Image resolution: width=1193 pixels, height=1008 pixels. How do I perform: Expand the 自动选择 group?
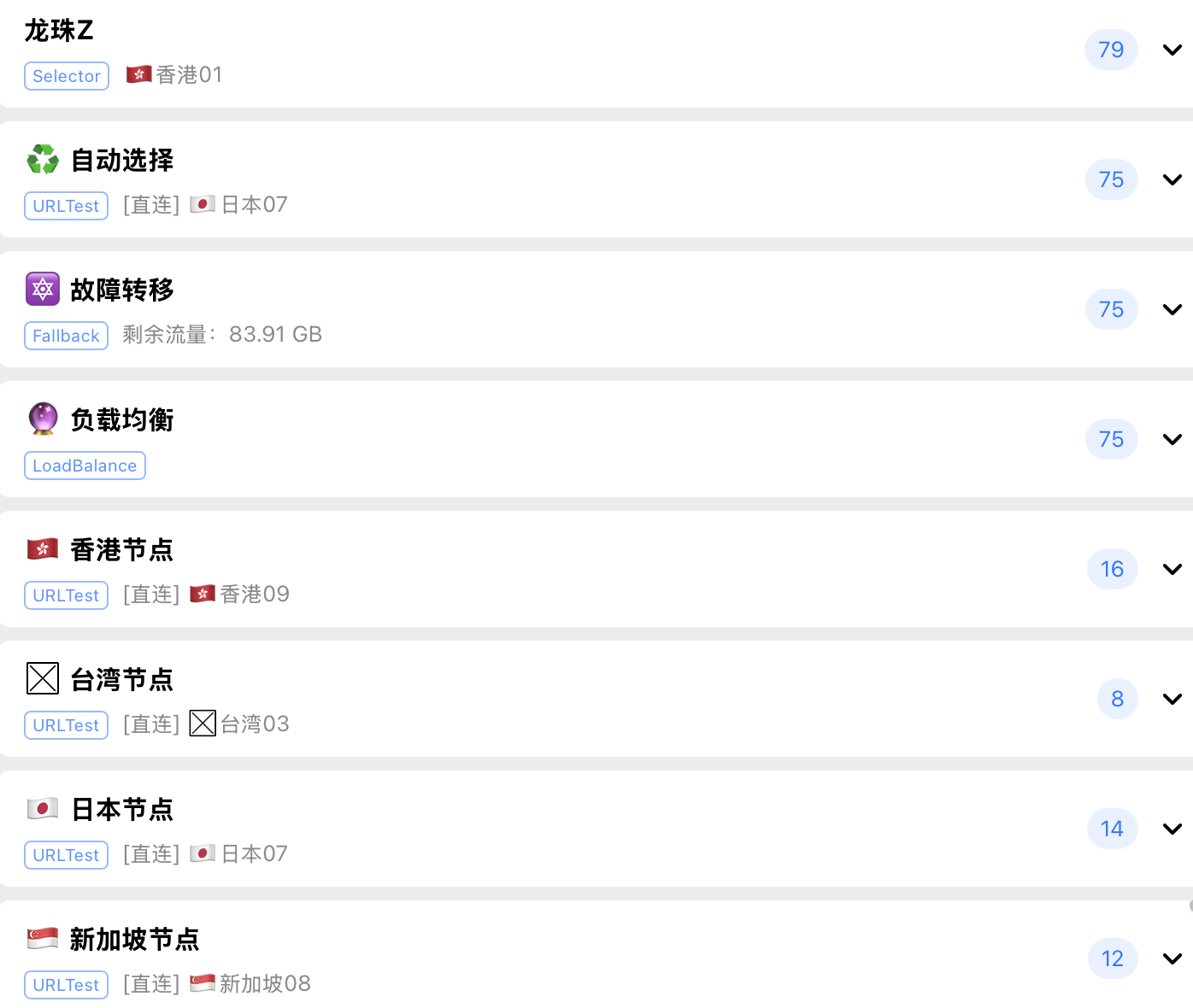tap(1172, 179)
